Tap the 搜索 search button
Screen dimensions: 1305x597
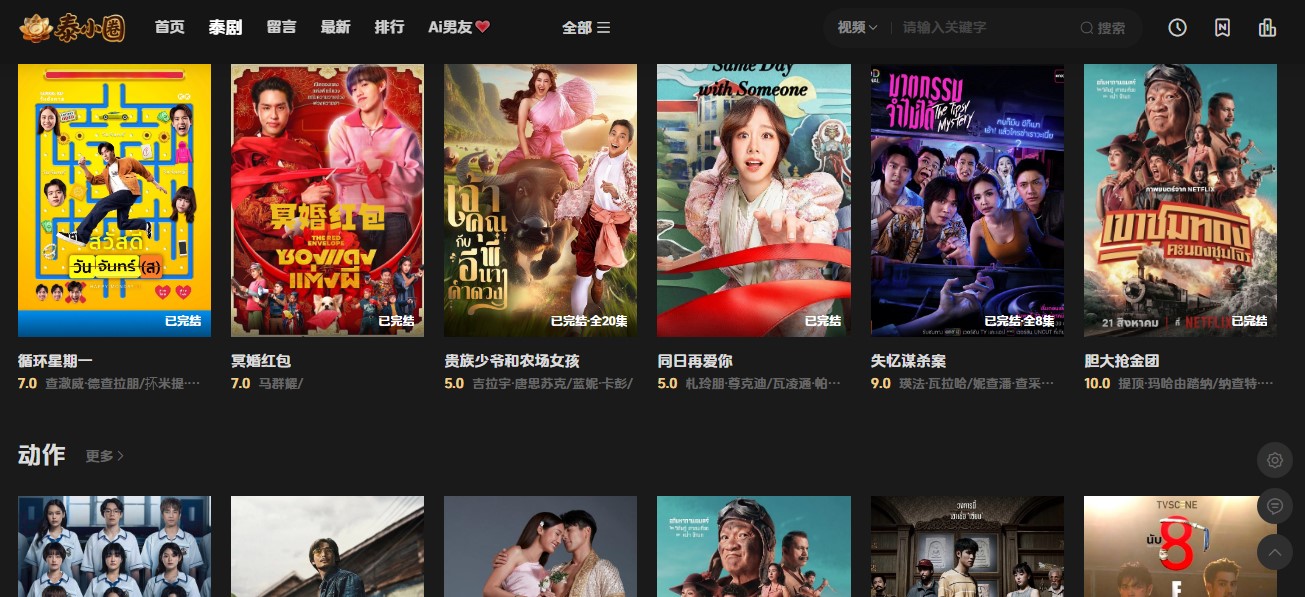(x=1102, y=28)
